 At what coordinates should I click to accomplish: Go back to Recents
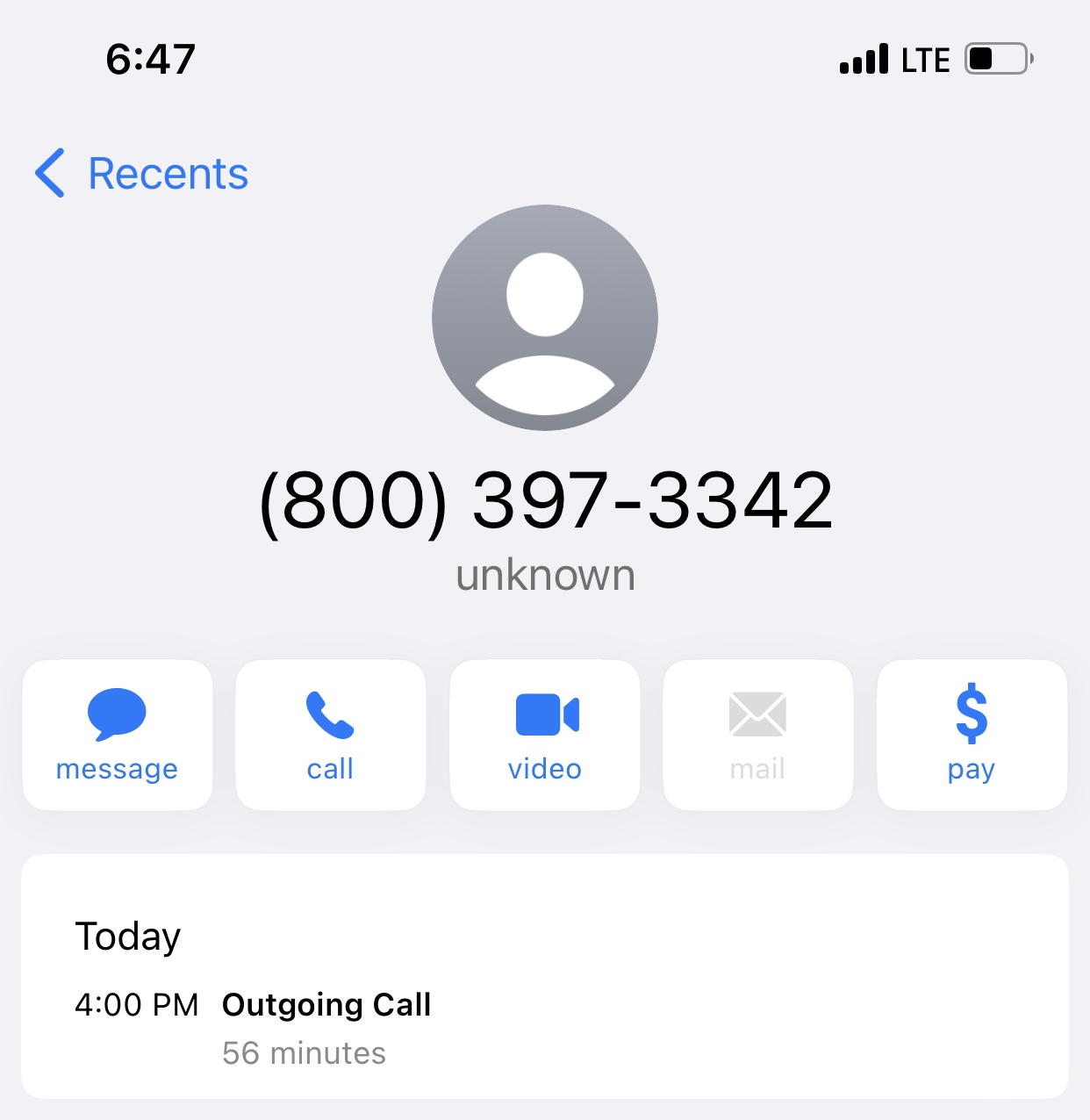(x=142, y=174)
